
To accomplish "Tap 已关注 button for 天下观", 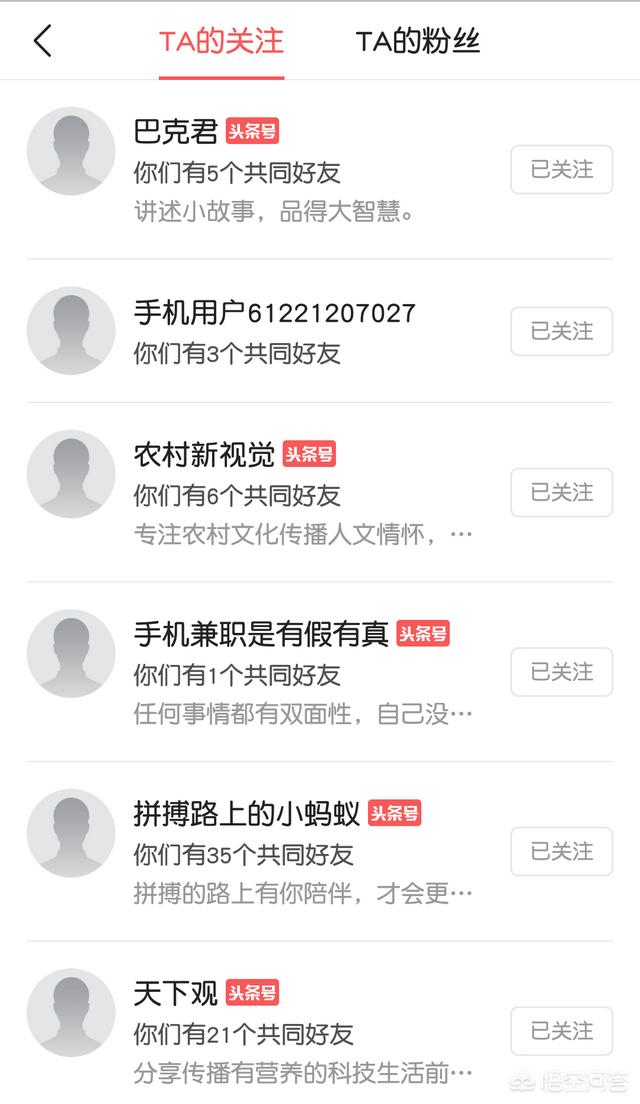I will pyautogui.click(x=561, y=1031).
